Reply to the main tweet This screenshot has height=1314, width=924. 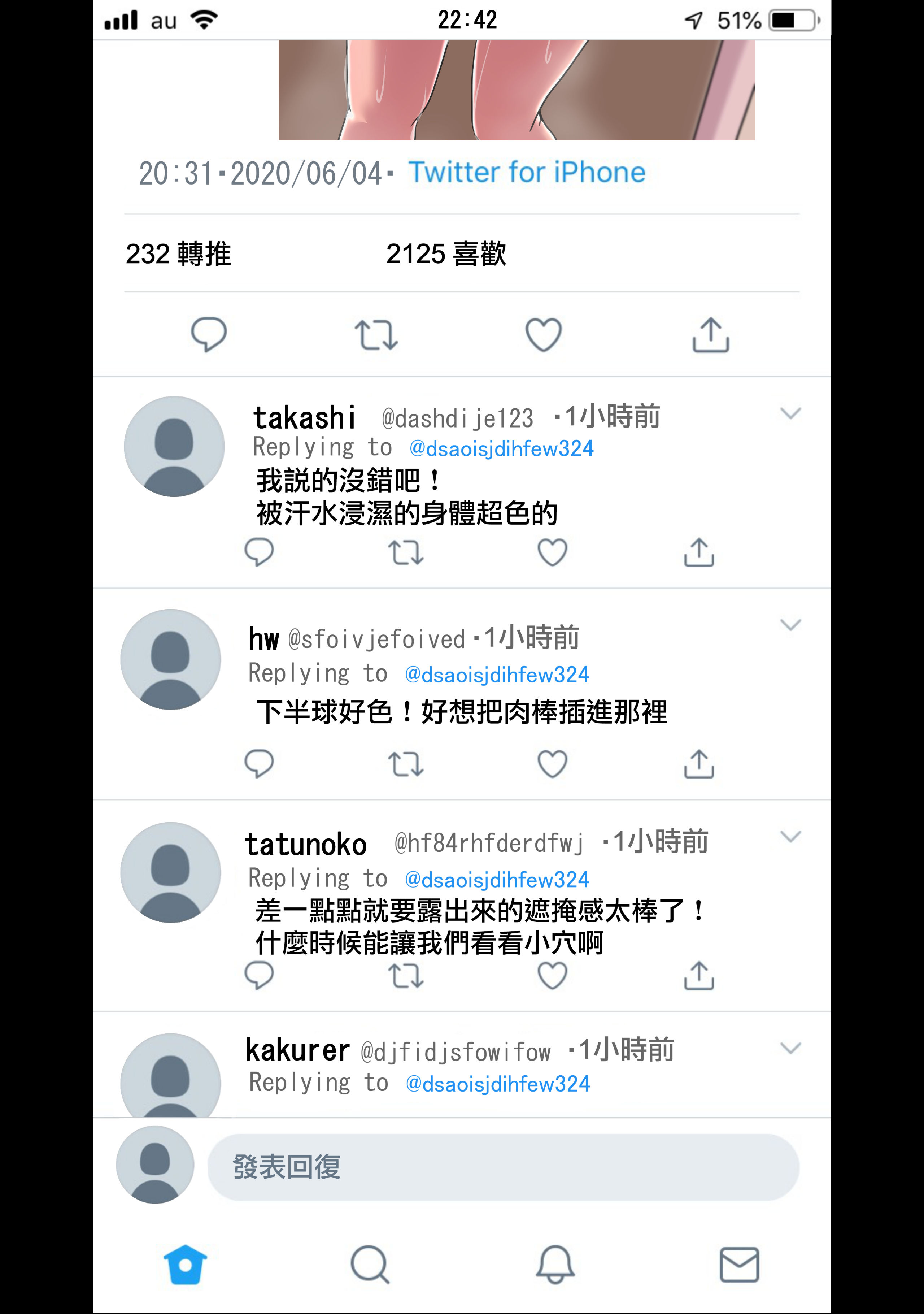209,334
